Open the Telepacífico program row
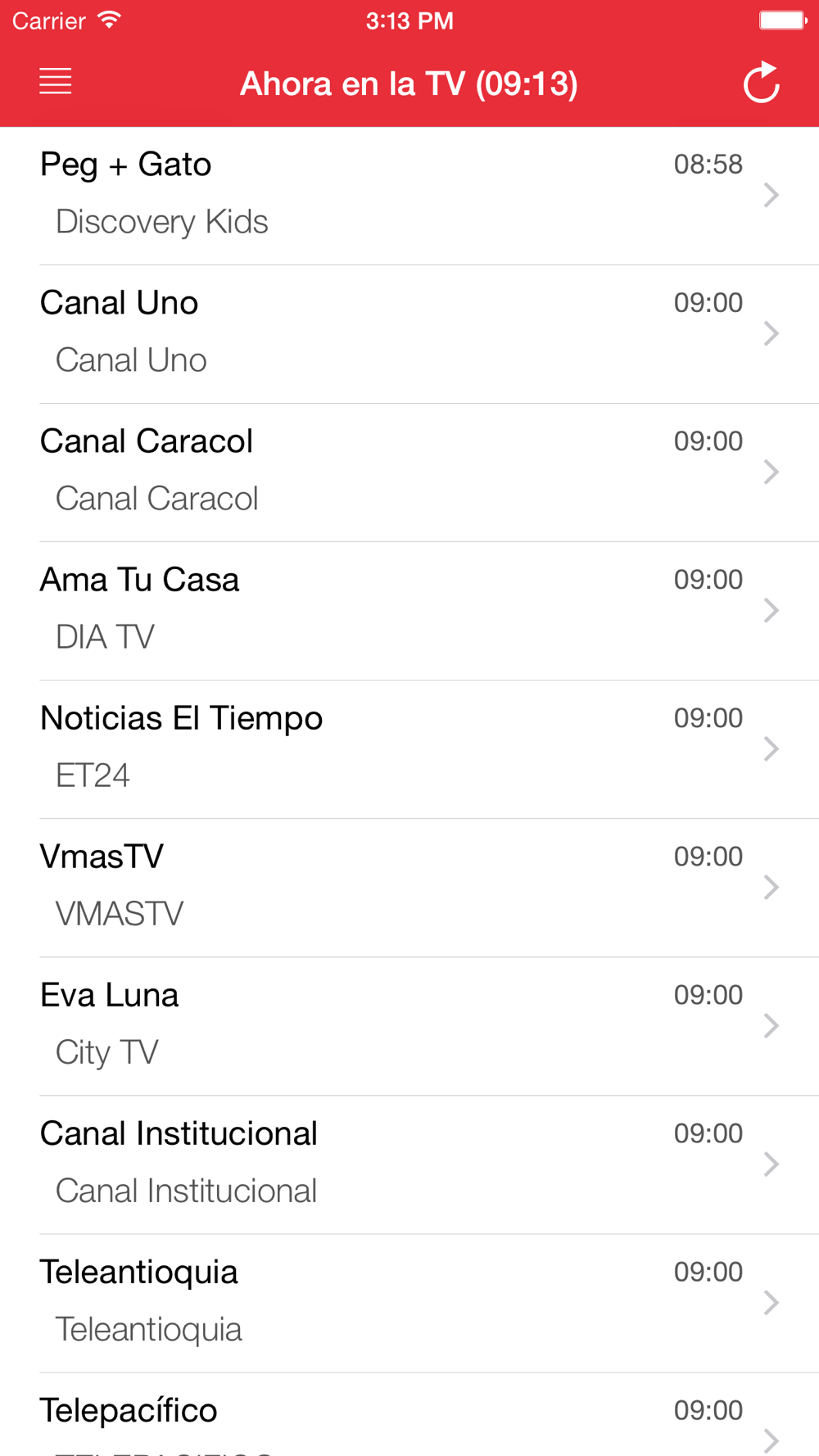This screenshot has height=1456, width=819. click(x=409, y=1414)
